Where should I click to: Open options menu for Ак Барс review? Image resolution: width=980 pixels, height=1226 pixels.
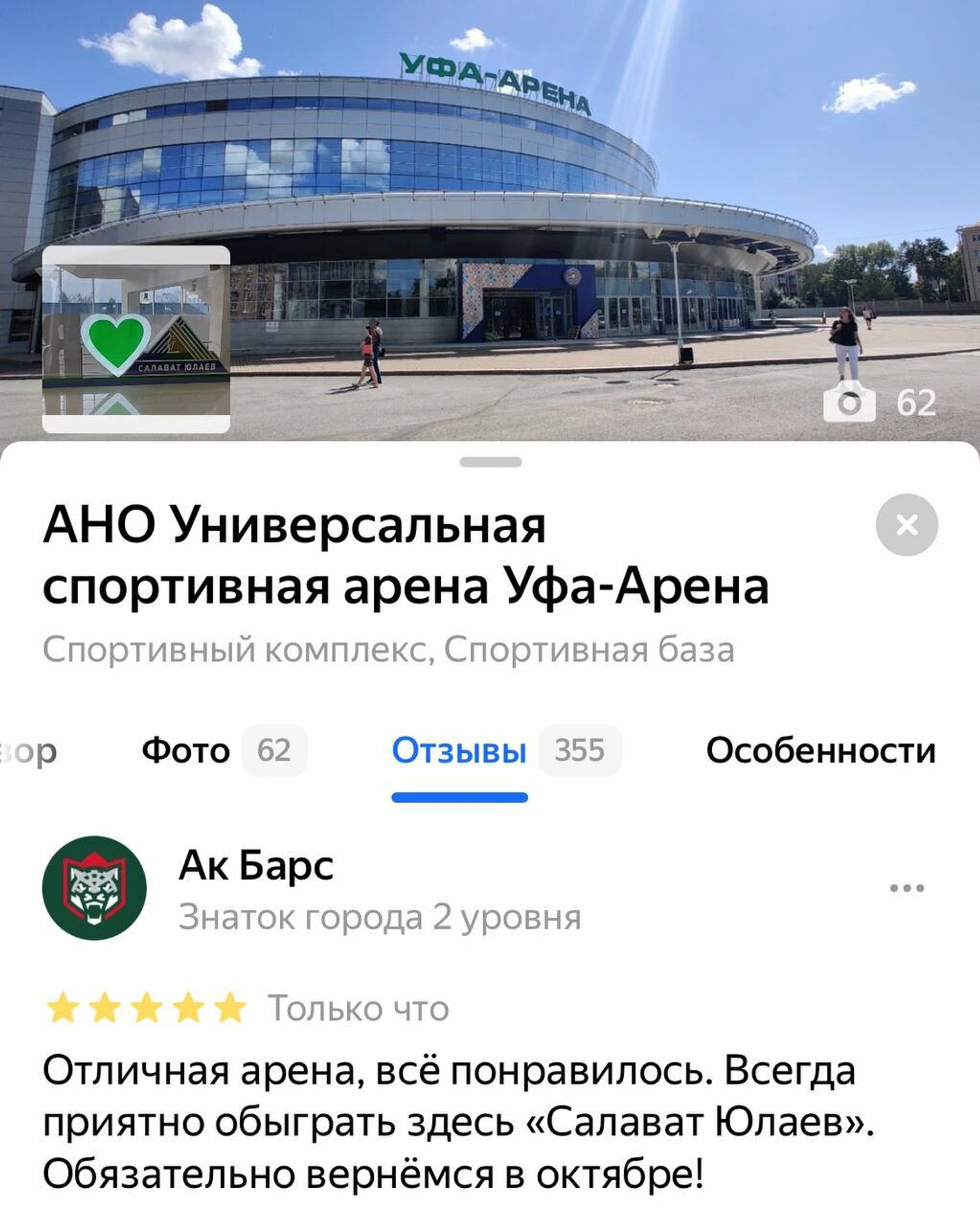point(906,888)
